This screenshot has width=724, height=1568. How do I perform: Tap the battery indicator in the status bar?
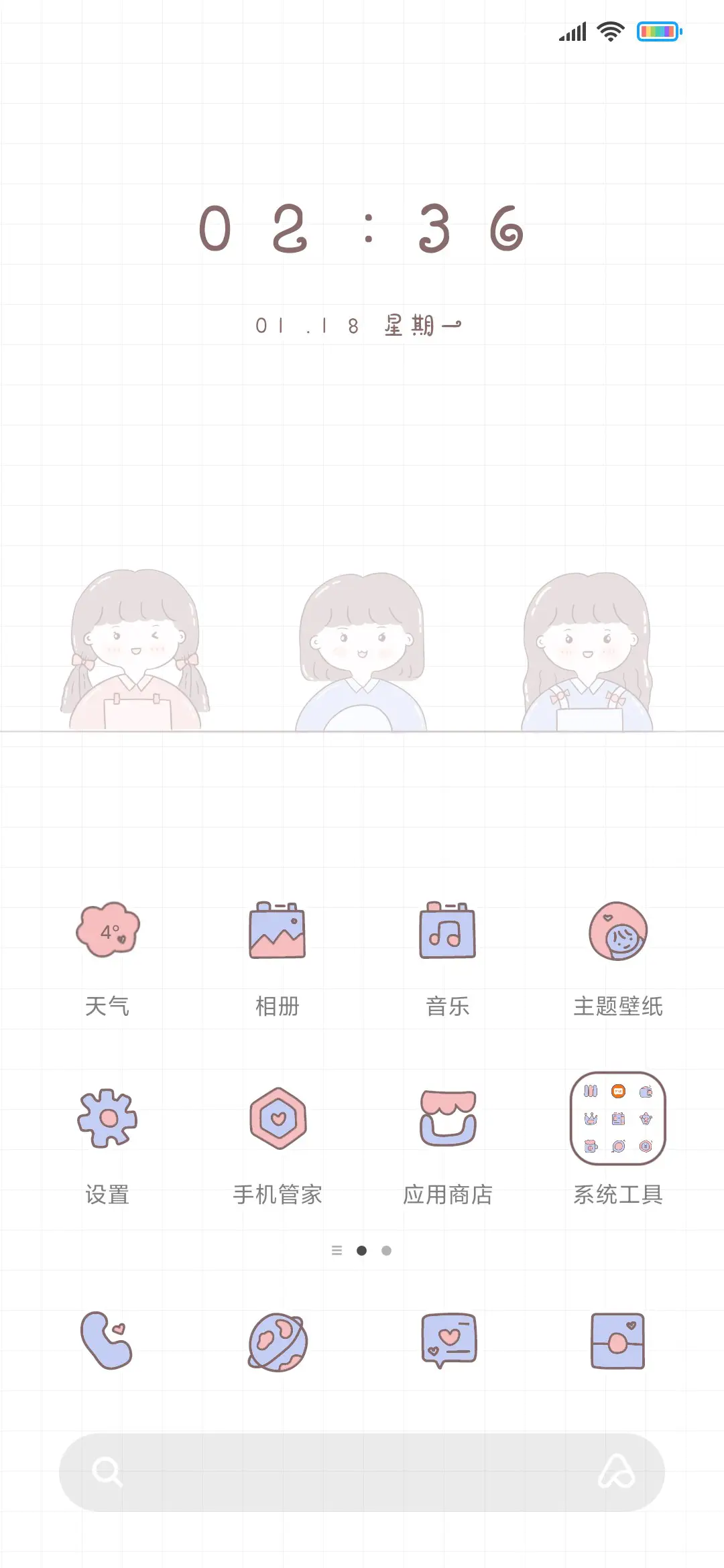point(659,31)
